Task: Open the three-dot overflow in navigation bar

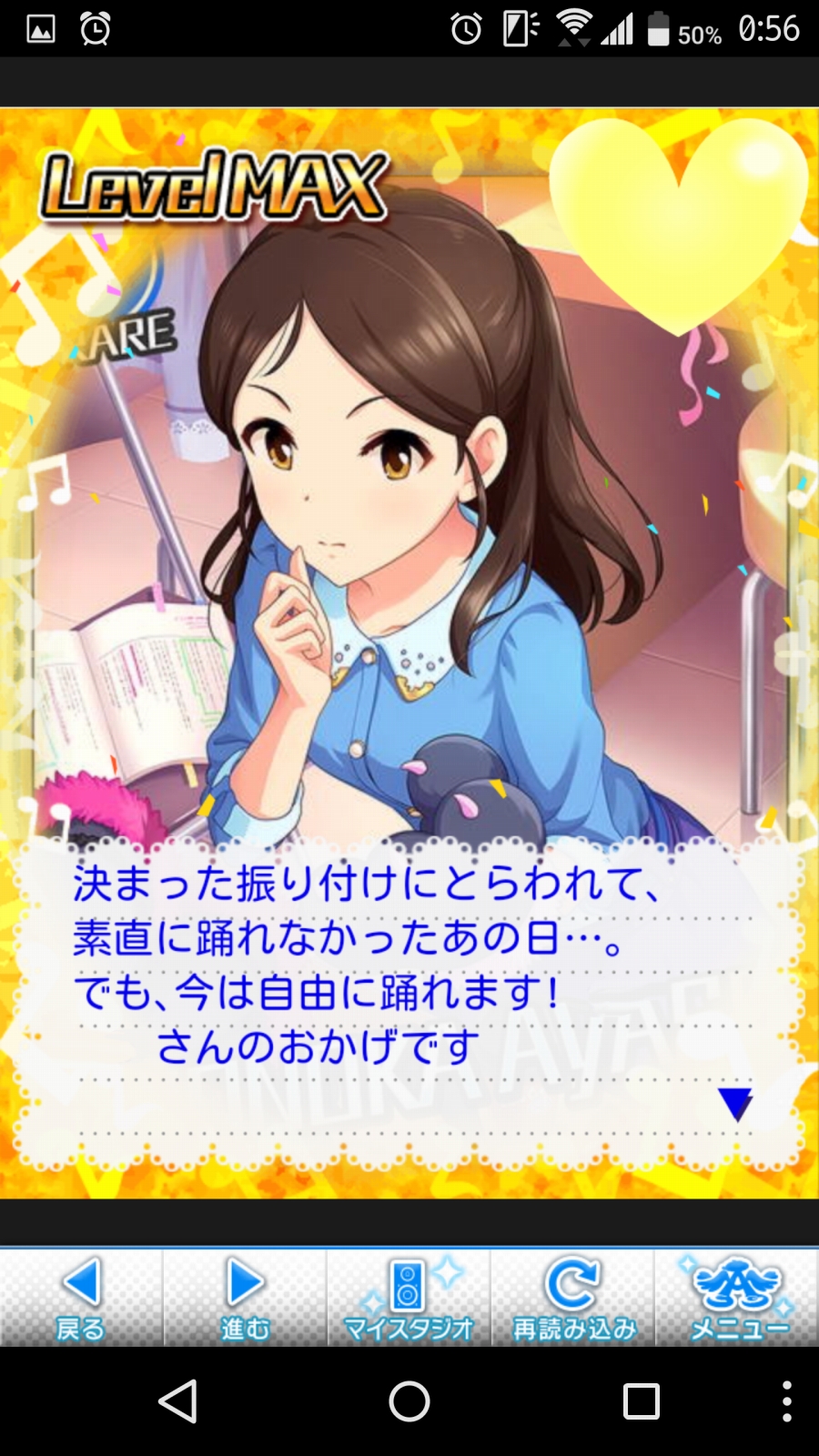Action: pyautogui.click(x=787, y=1401)
